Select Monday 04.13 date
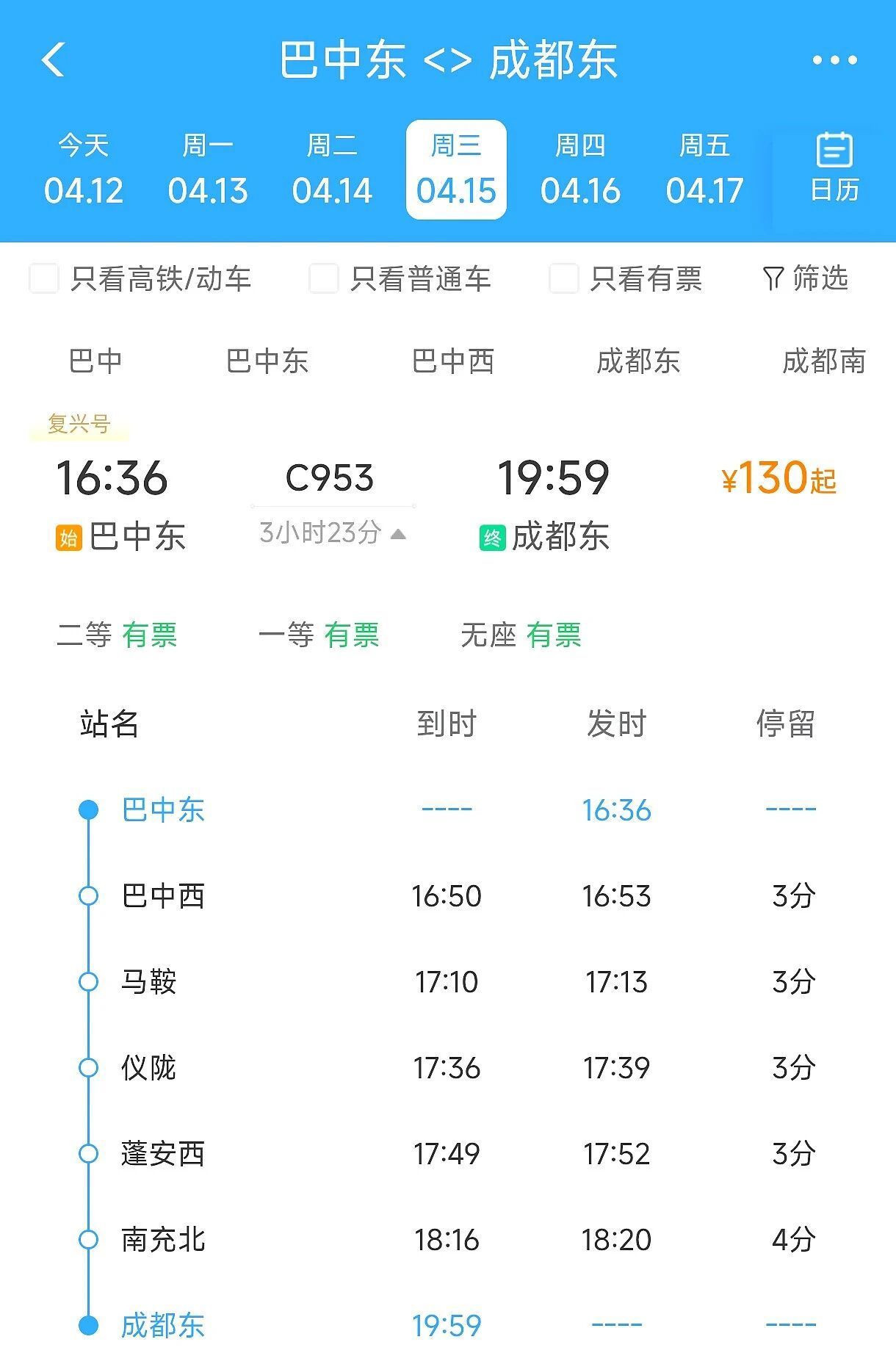This screenshot has width=896, height=1364. (x=208, y=170)
